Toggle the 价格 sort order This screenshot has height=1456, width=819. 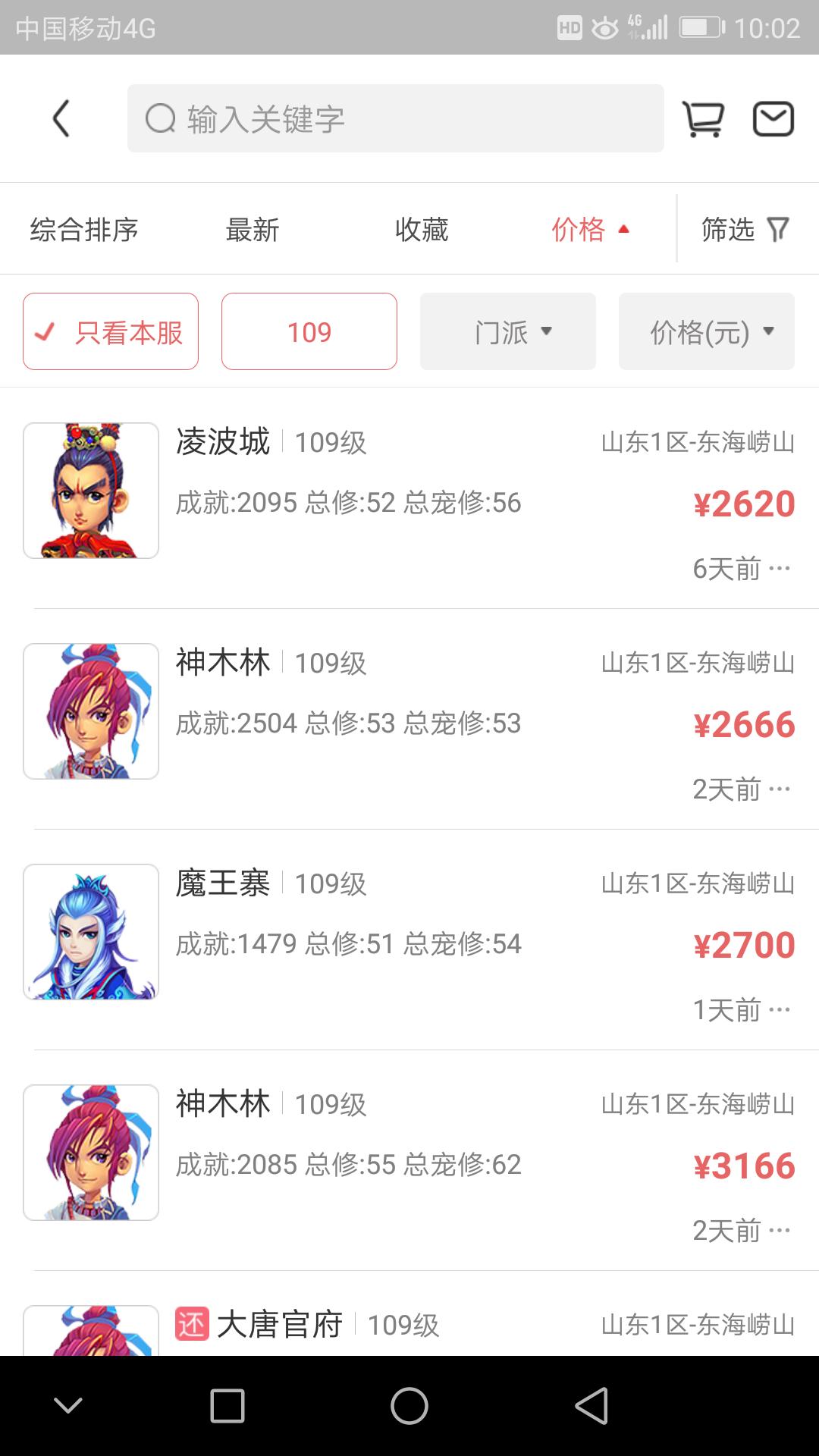tap(590, 229)
